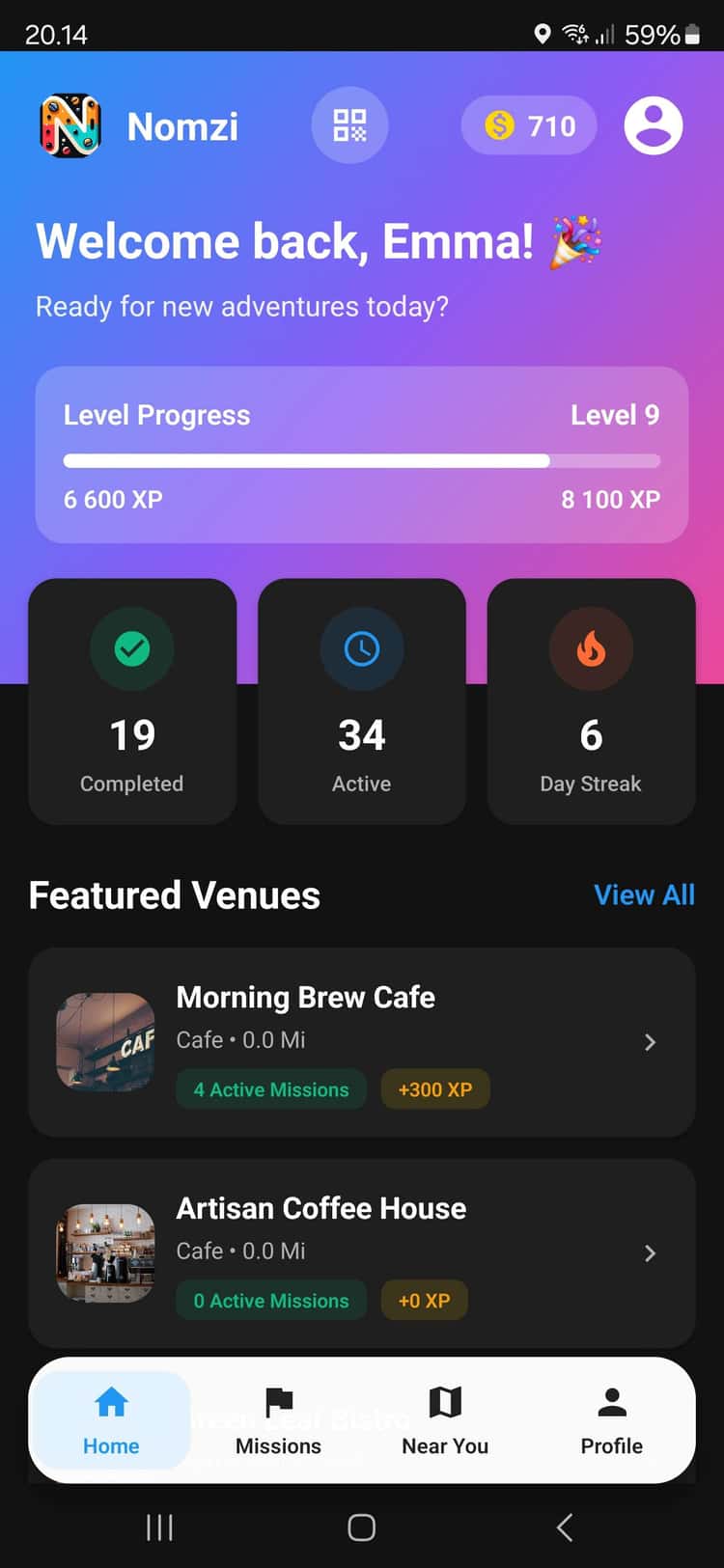The height and width of the screenshot is (1568, 724).
Task: Open the Completed missions card
Action: [132, 701]
